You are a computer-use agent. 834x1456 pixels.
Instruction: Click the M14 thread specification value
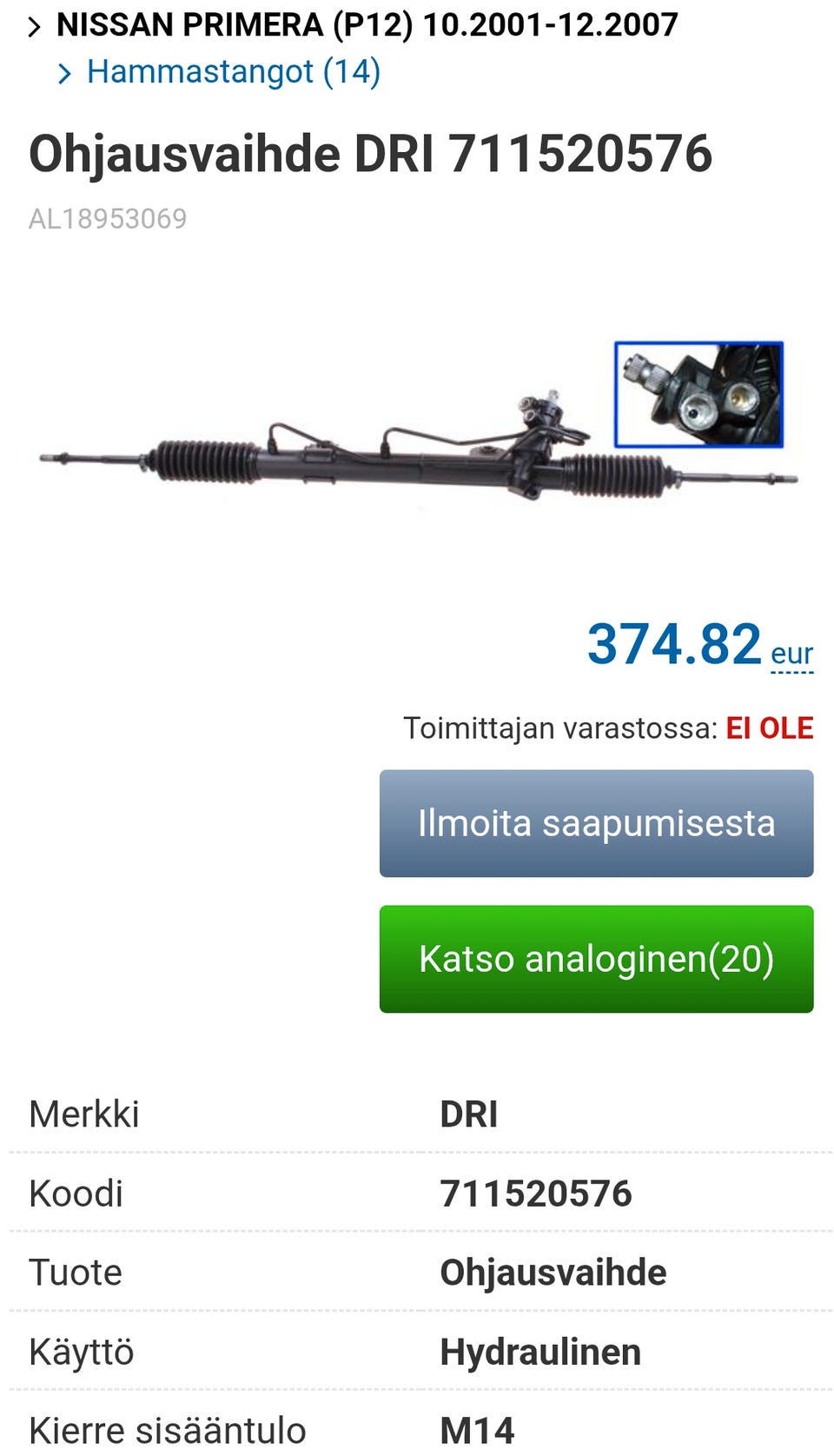[x=477, y=1428]
